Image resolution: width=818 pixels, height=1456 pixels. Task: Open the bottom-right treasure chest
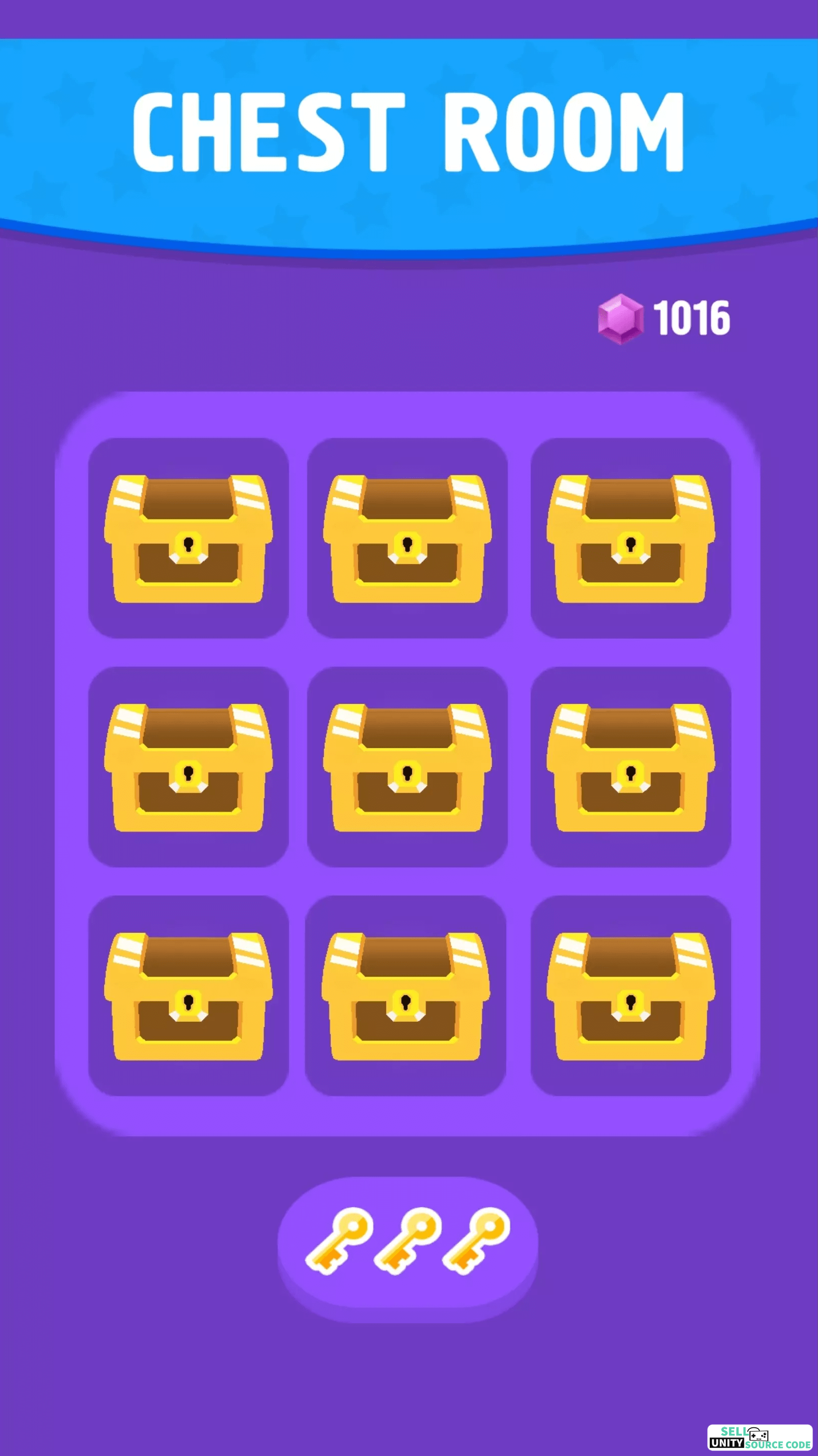(x=630, y=997)
